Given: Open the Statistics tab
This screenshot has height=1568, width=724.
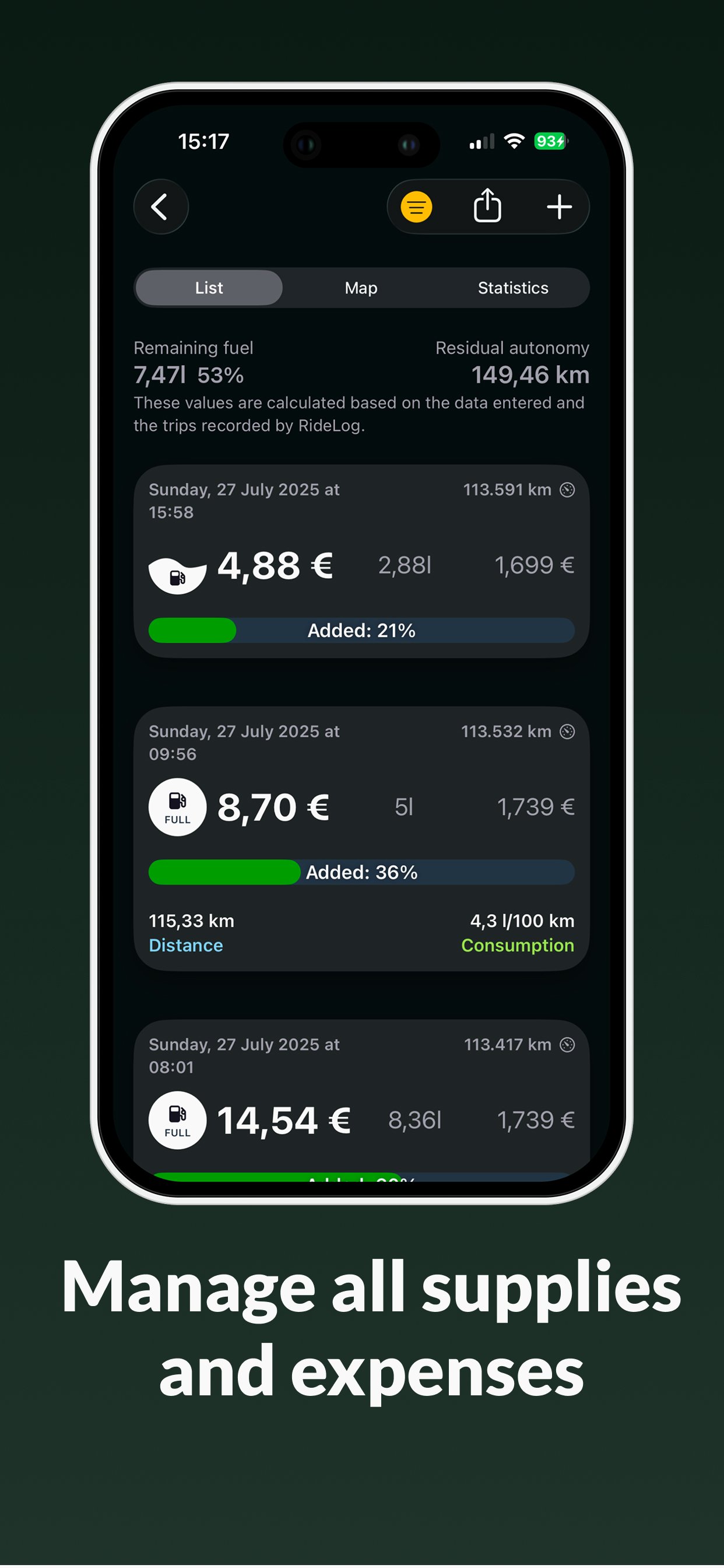Looking at the screenshot, I should pyautogui.click(x=513, y=288).
